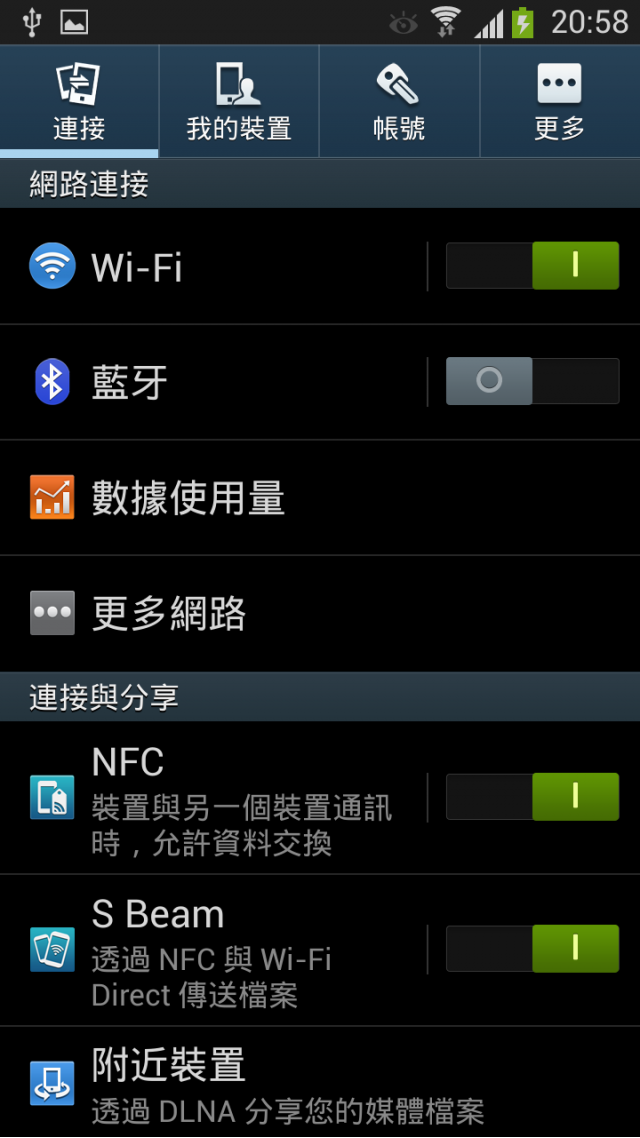The width and height of the screenshot is (640, 1138).
Task: Open 附近裝置 DLNA sharing
Action: tap(320, 1082)
